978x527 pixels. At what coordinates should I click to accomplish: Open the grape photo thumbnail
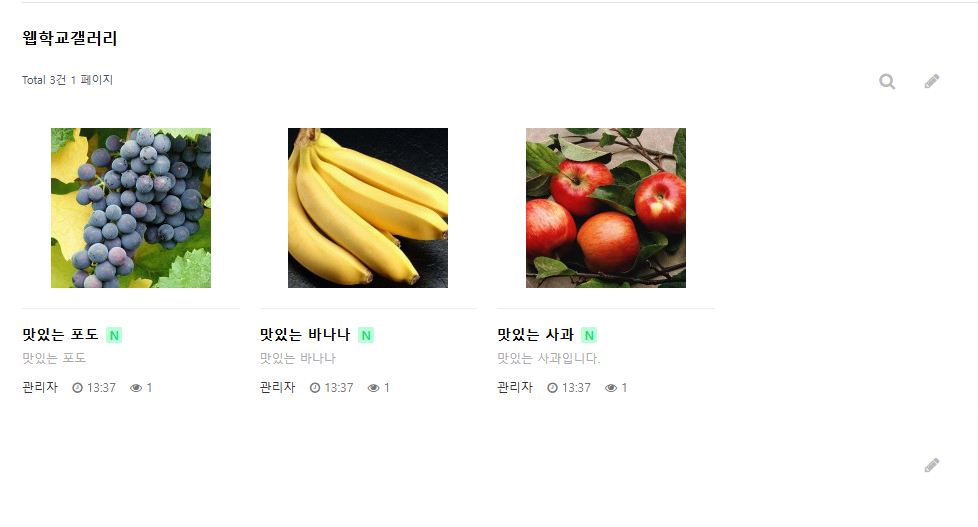click(x=131, y=208)
